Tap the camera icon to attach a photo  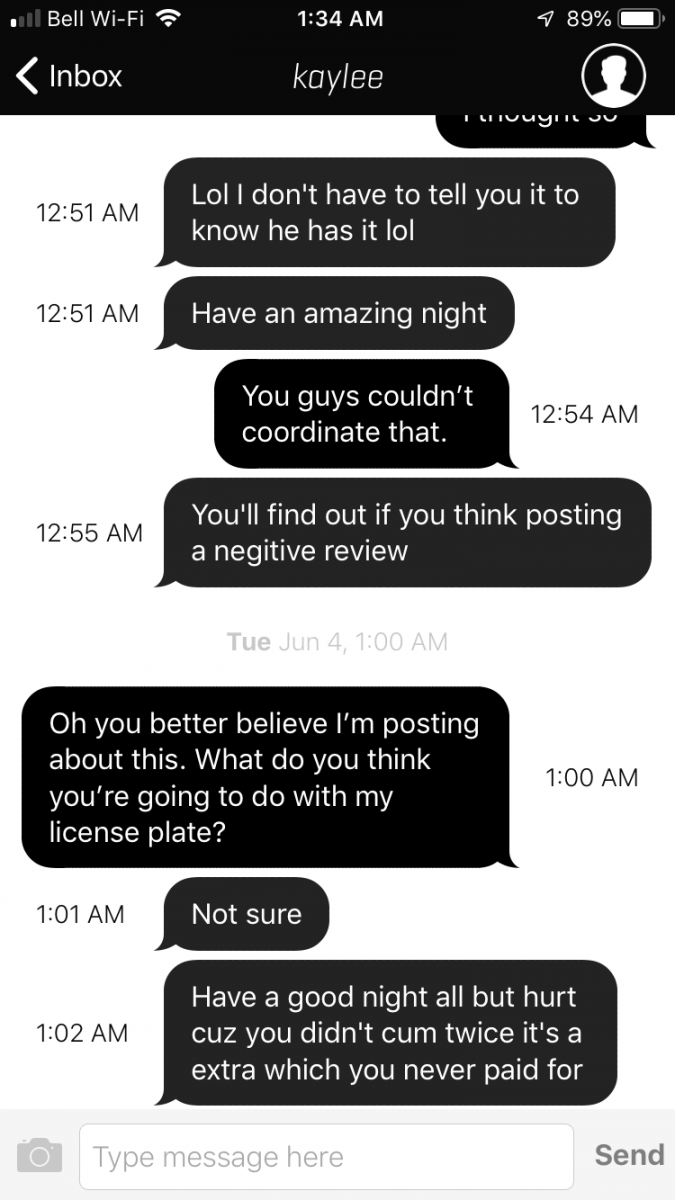pyautogui.click(x=39, y=1156)
